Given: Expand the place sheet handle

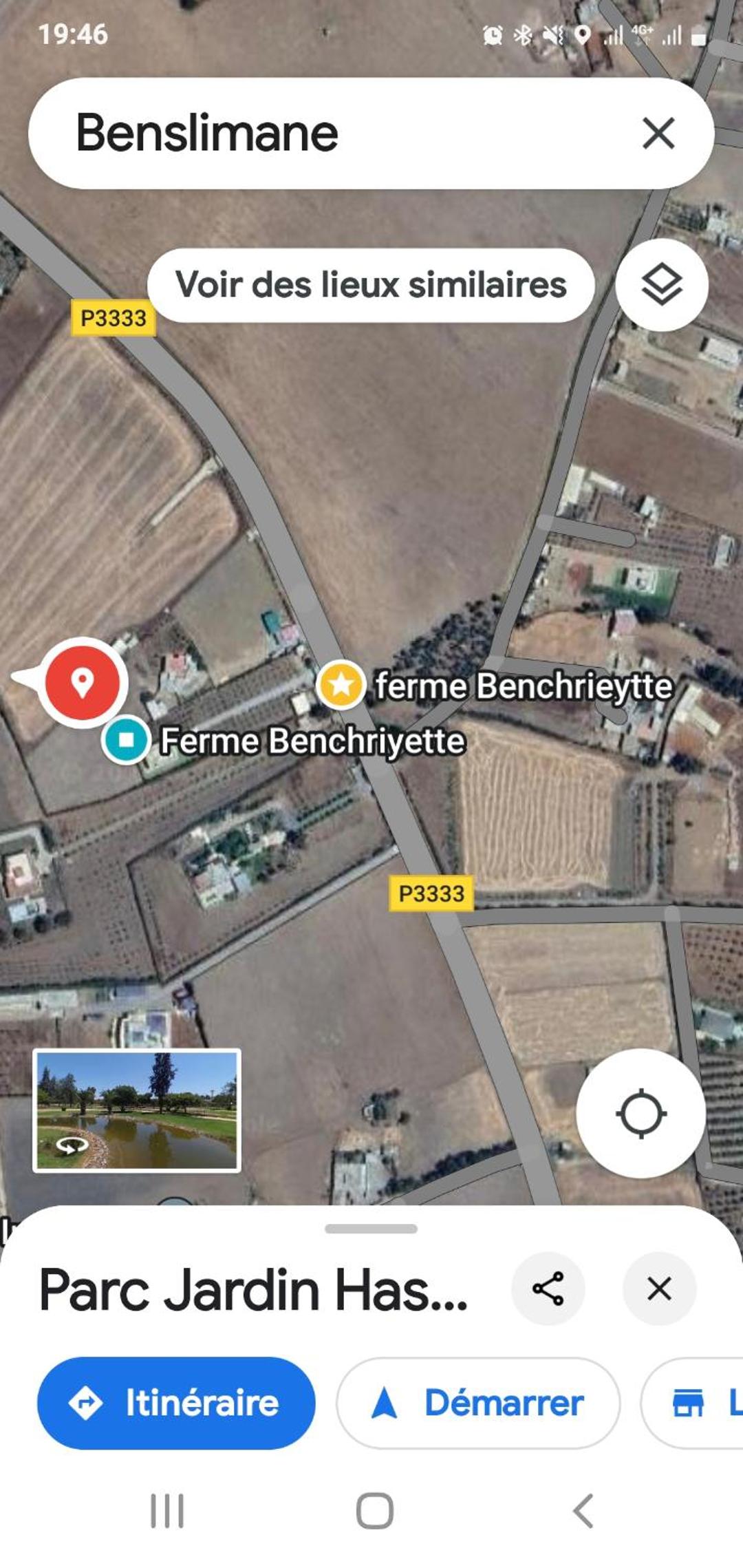Looking at the screenshot, I should 371,1229.
